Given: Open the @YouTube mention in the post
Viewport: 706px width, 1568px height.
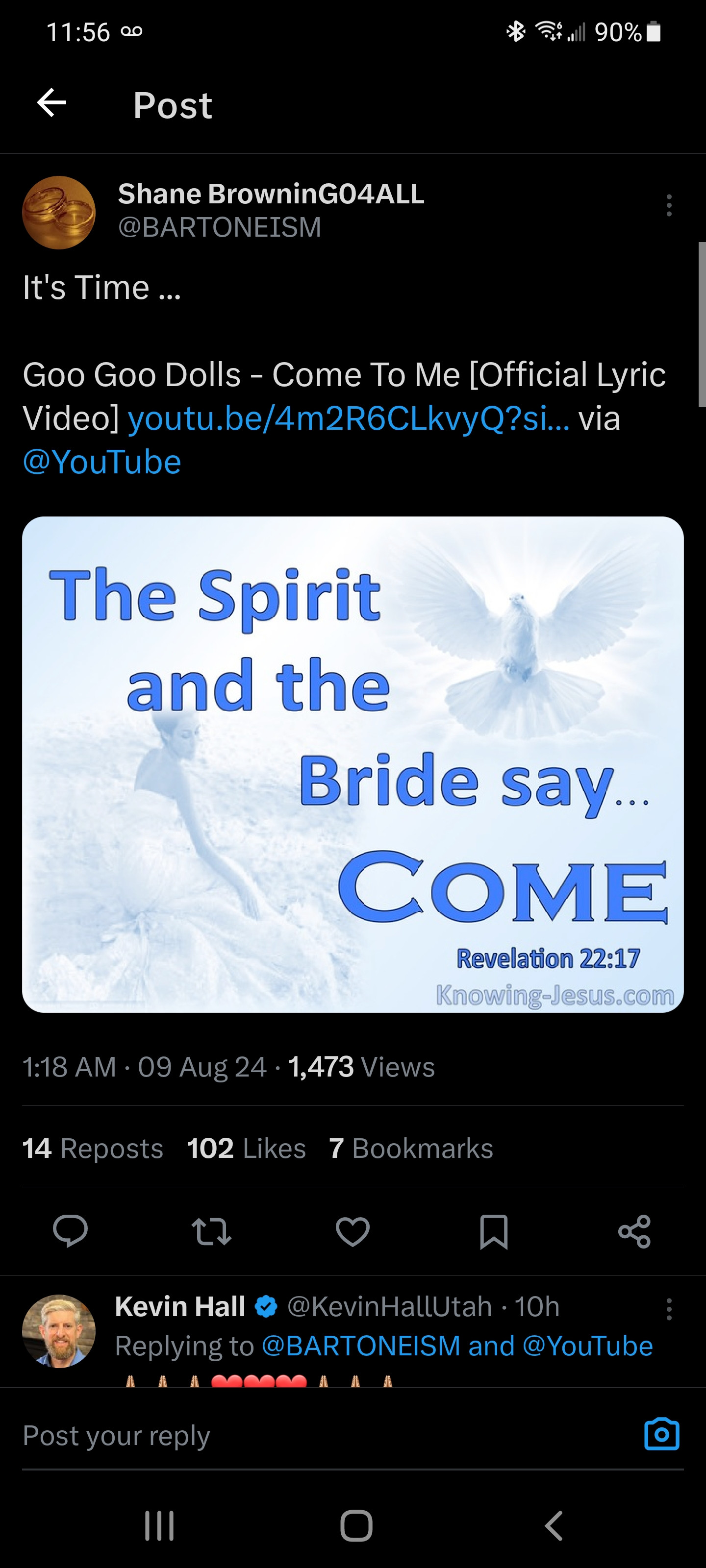Looking at the screenshot, I should pyautogui.click(x=101, y=462).
